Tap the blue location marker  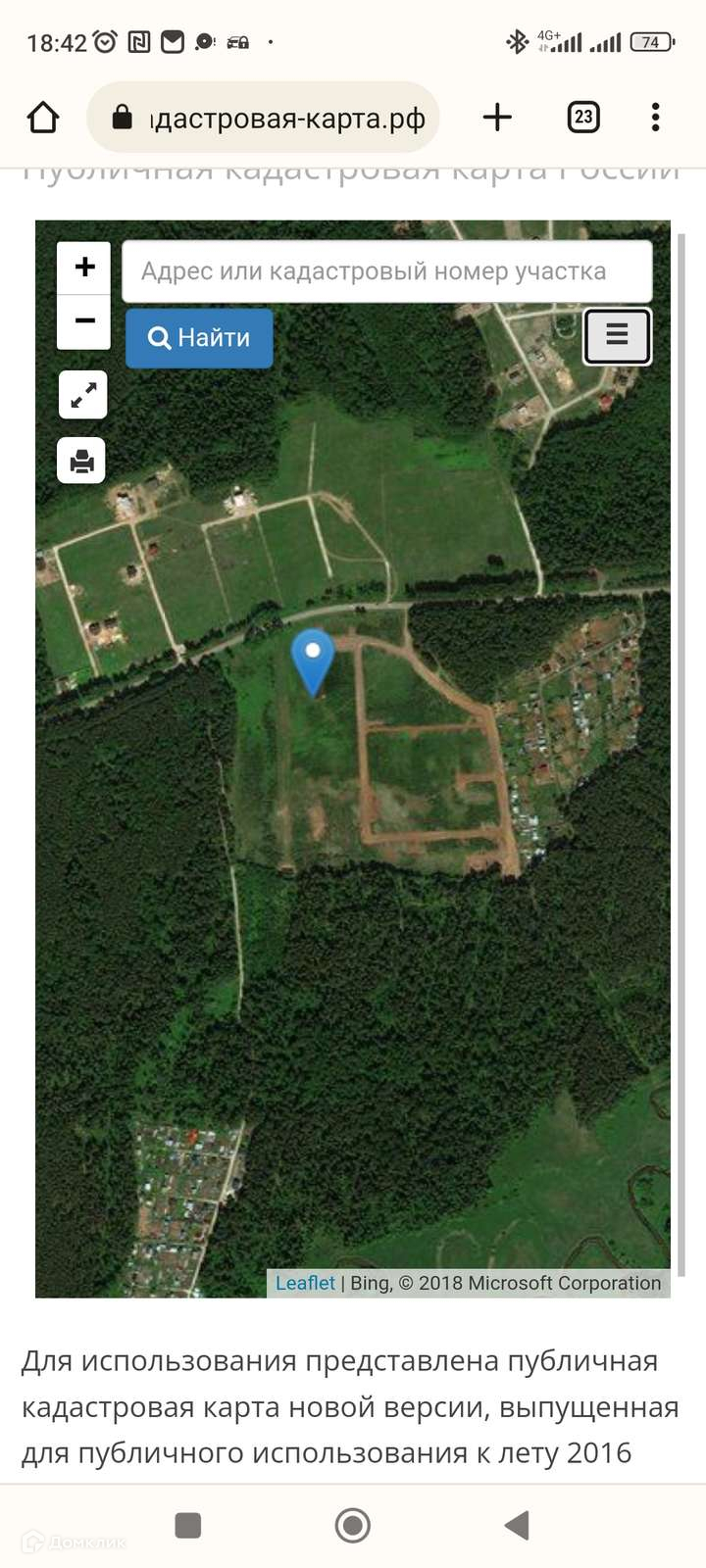click(313, 661)
